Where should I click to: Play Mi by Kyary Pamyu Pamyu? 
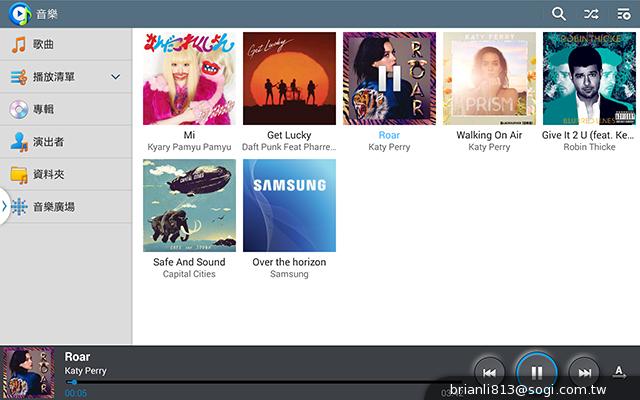click(189, 79)
